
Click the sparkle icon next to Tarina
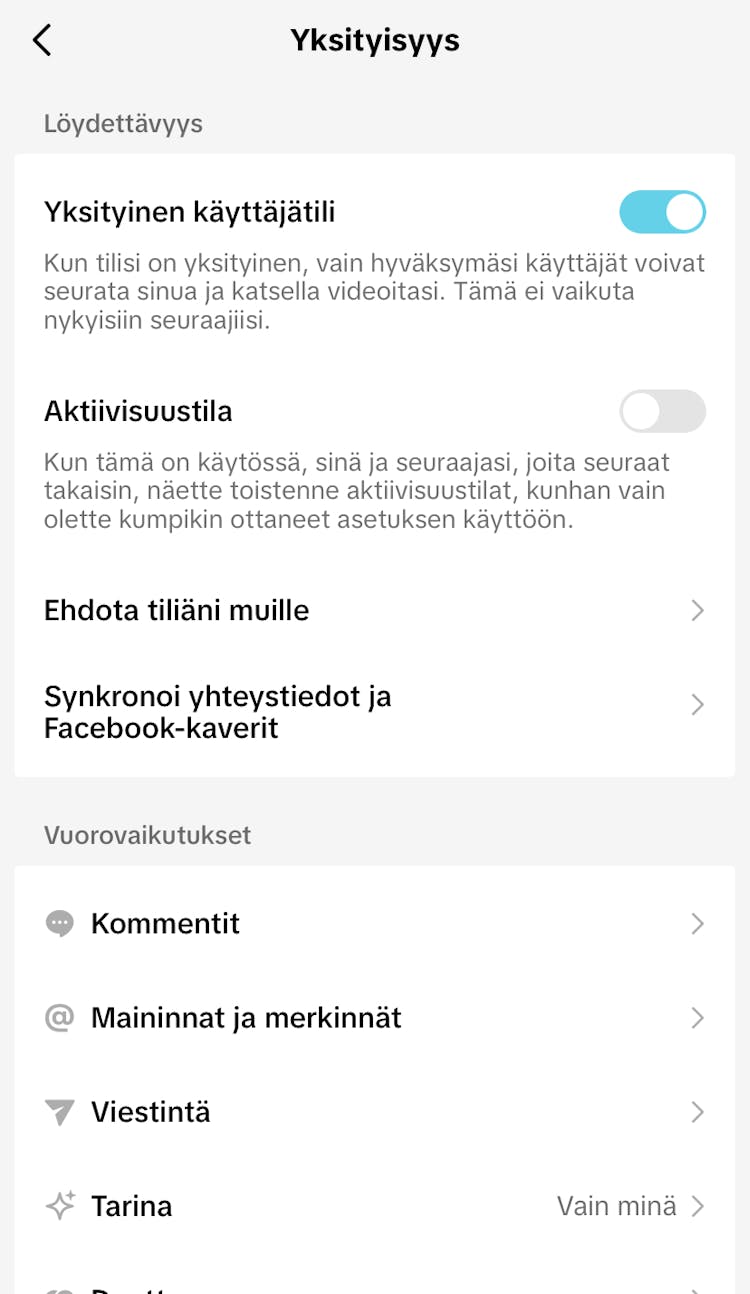point(60,1205)
